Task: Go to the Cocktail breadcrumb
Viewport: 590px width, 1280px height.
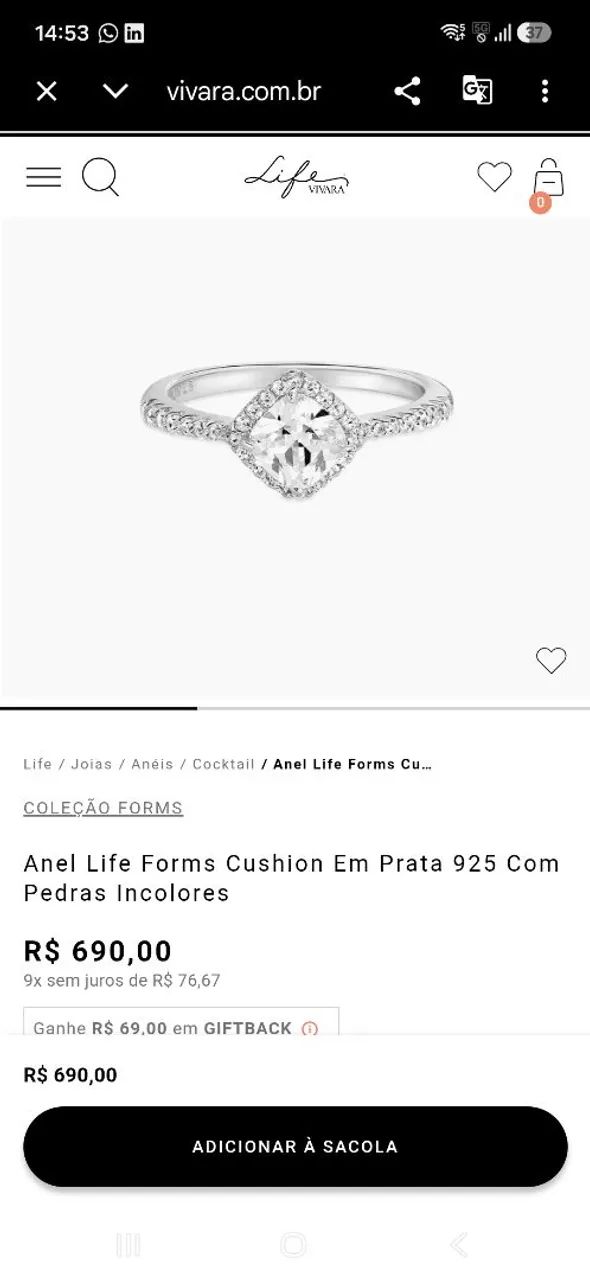Action: pyautogui.click(x=224, y=764)
